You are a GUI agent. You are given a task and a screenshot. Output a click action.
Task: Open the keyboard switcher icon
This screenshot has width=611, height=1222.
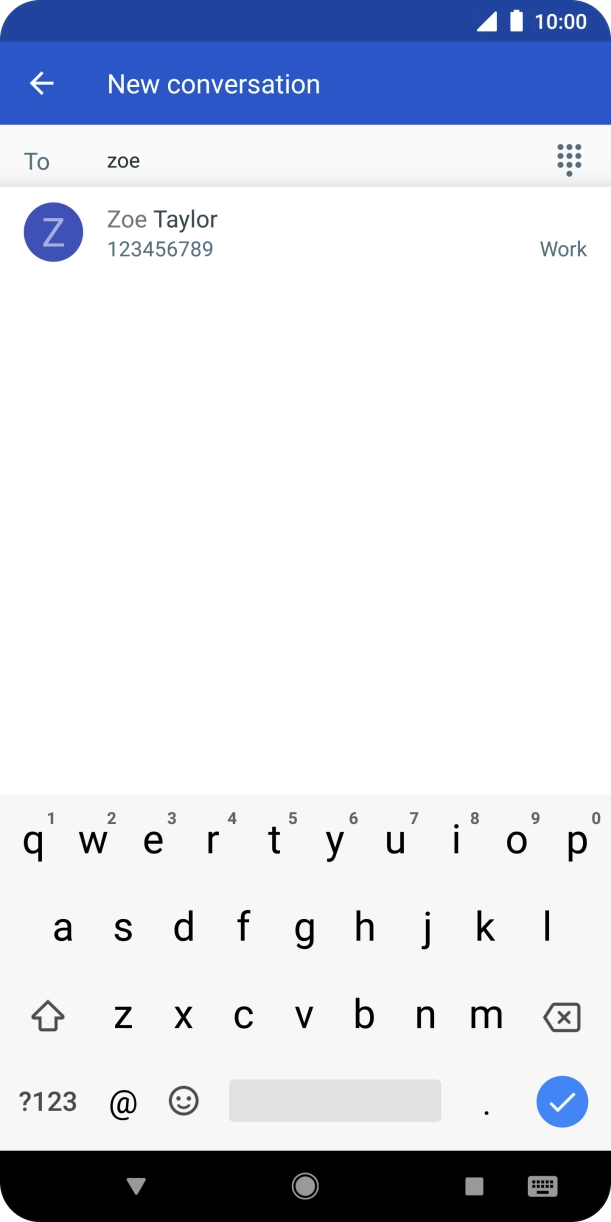tap(542, 1186)
